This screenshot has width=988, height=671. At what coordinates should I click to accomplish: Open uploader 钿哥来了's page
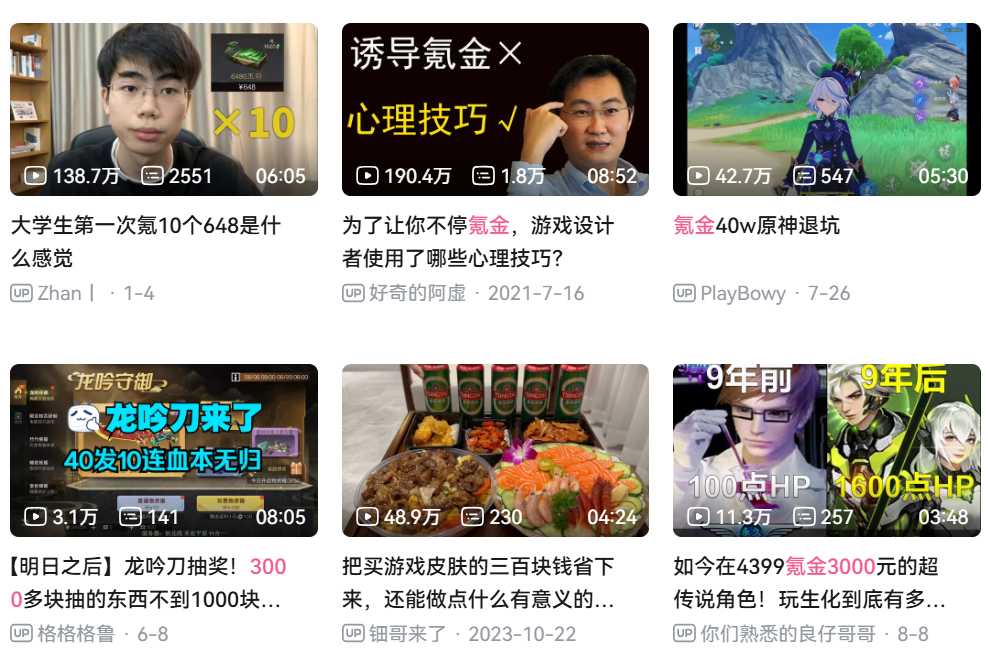407,634
